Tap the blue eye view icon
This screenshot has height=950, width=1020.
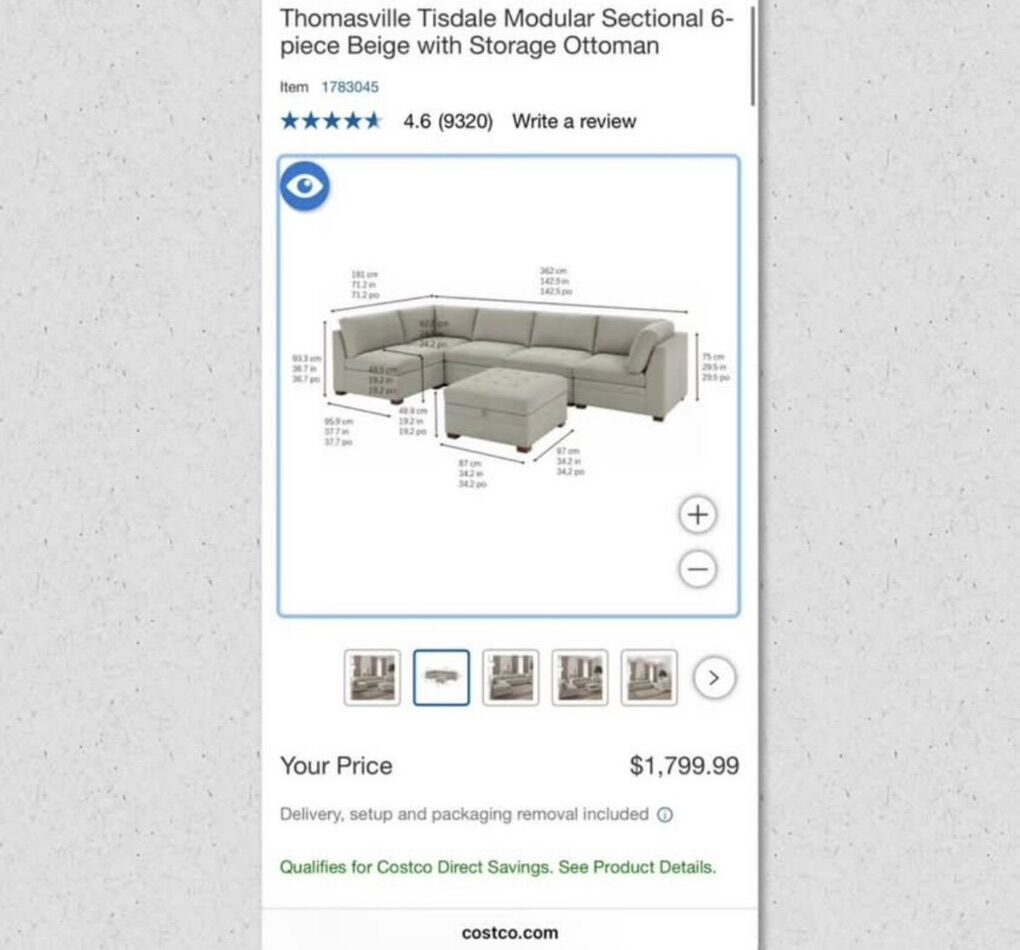304,186
